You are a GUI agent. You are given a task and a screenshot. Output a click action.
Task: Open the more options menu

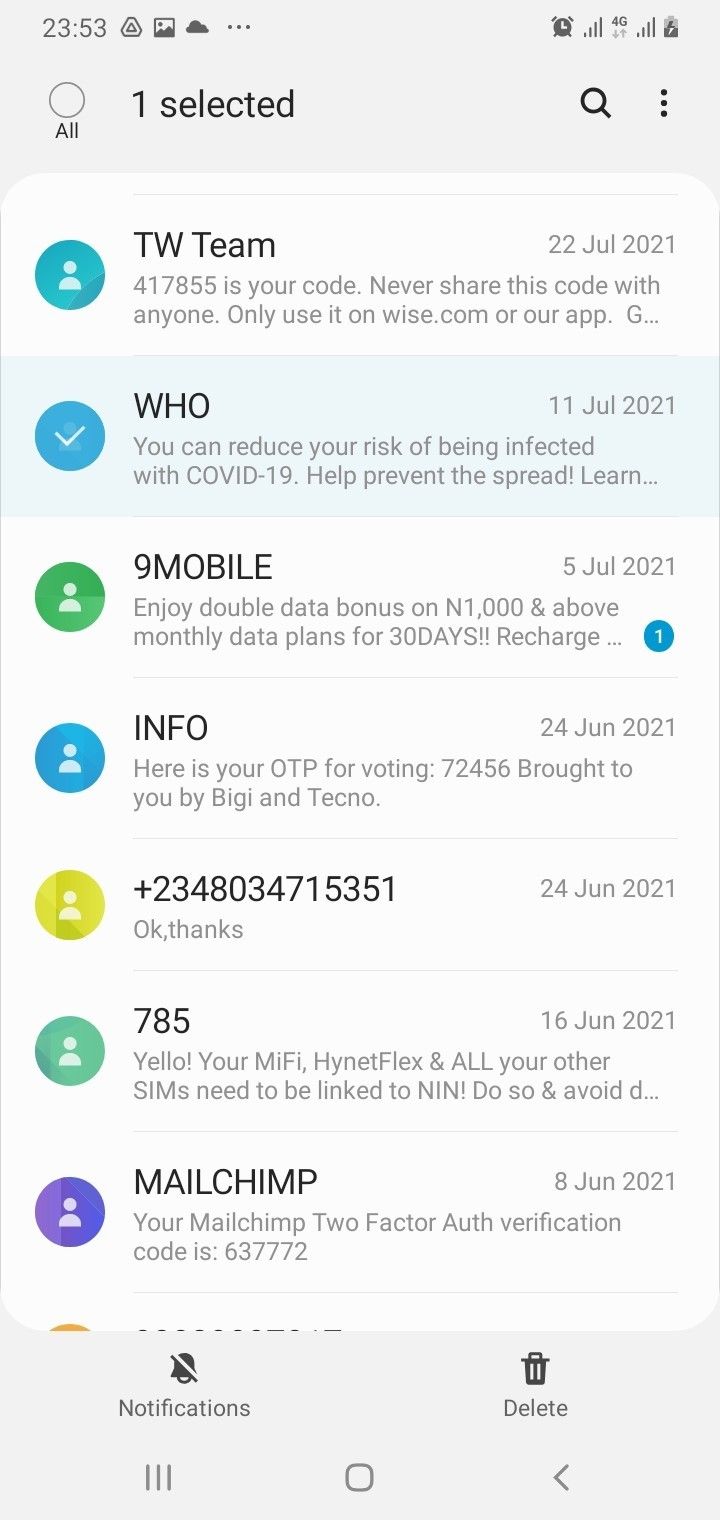coord(663,103)
